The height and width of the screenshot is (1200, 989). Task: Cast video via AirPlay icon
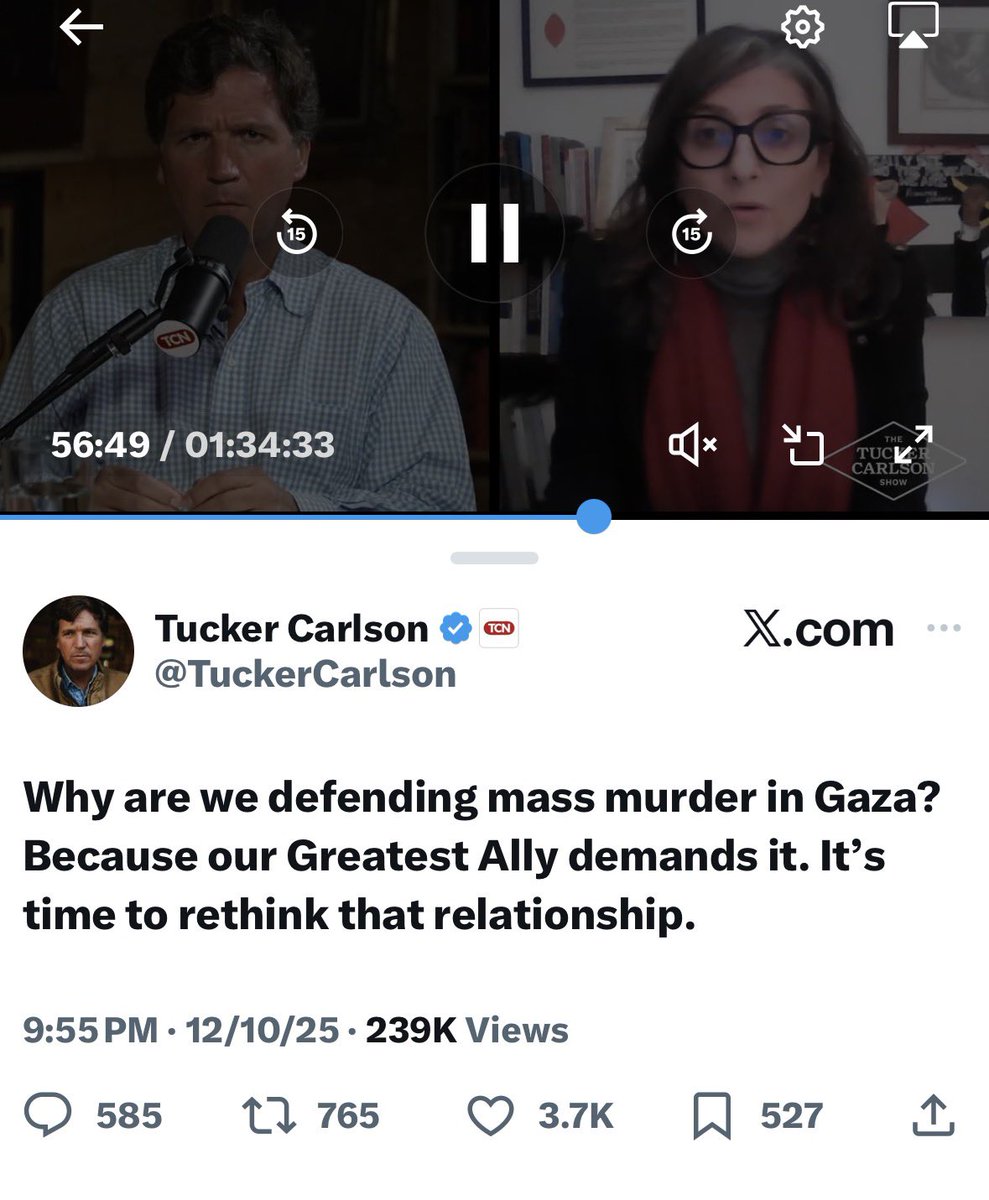tap(913, 27)
